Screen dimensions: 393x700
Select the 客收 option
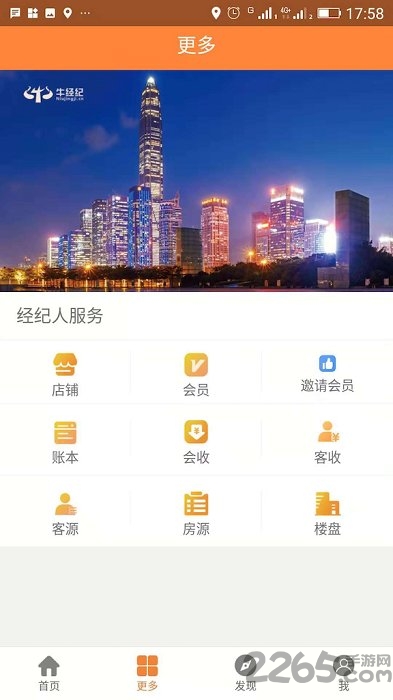click(x=327, y=442)
